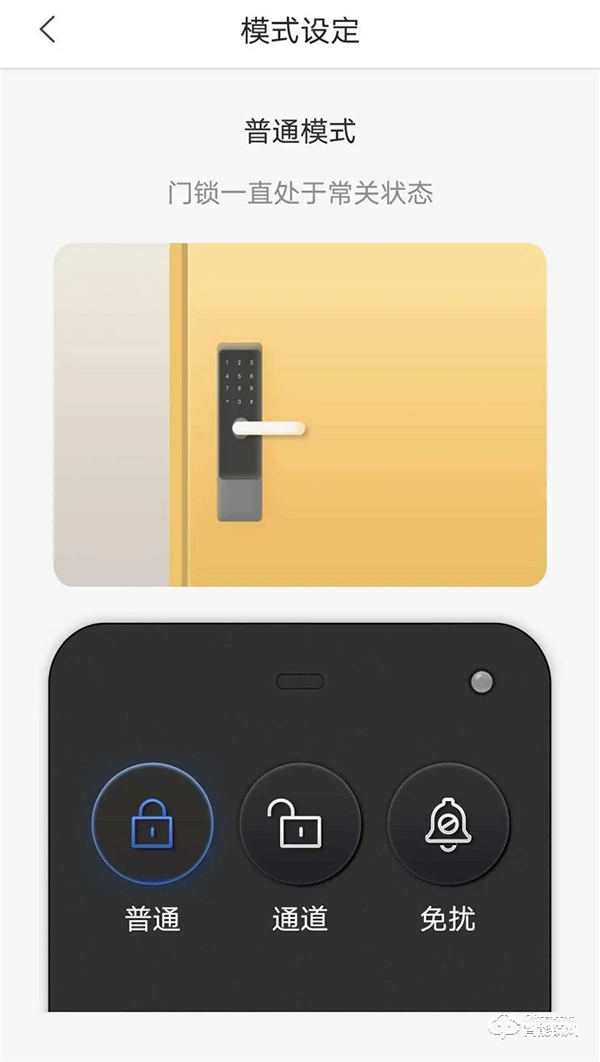Viewport: 600px width, 1062px height.
Task: Switch to the 通道 passage mode
Action: pyautogui.click(x=300, y=826)
